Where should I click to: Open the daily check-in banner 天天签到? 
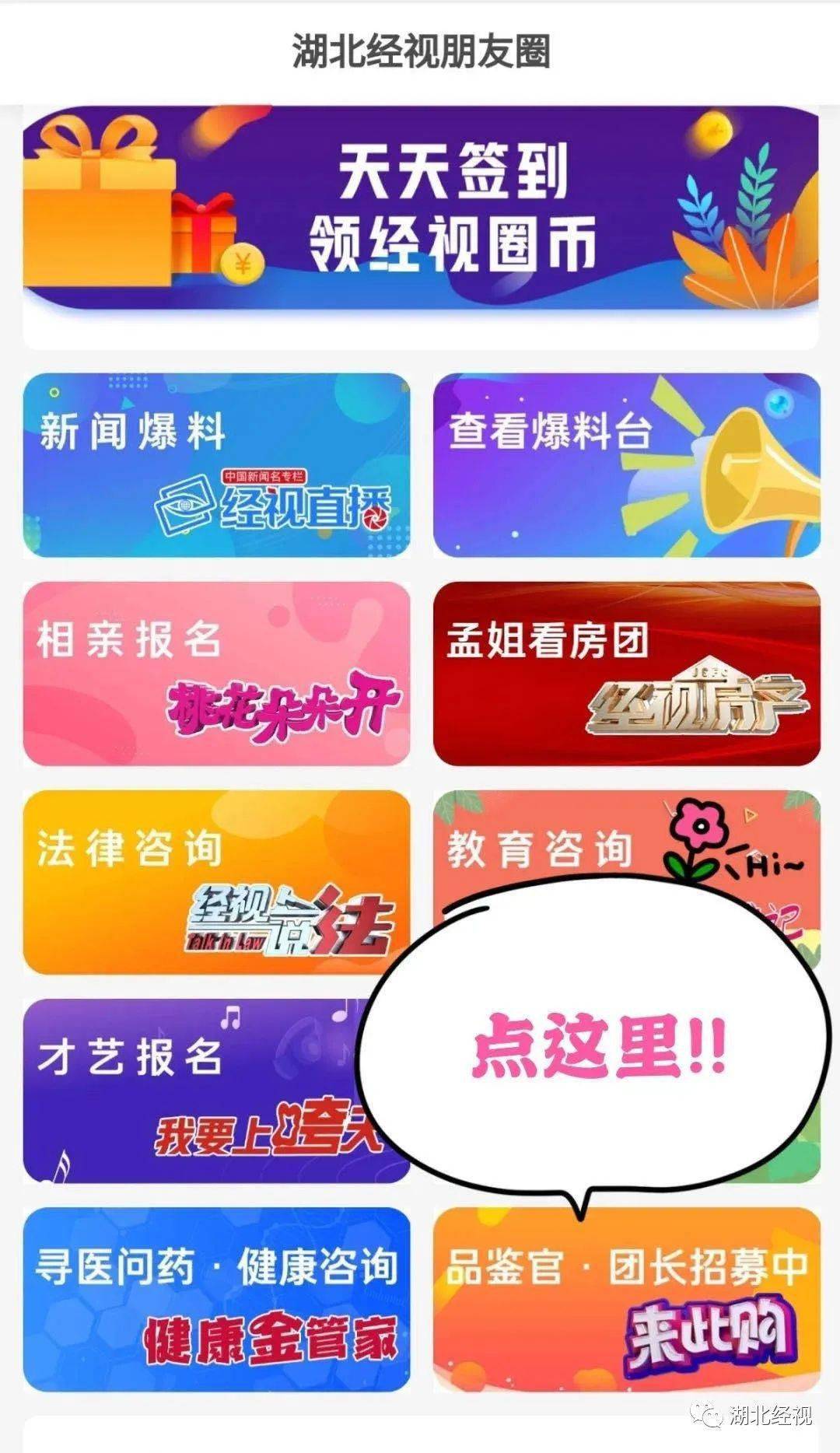point(420,208)
